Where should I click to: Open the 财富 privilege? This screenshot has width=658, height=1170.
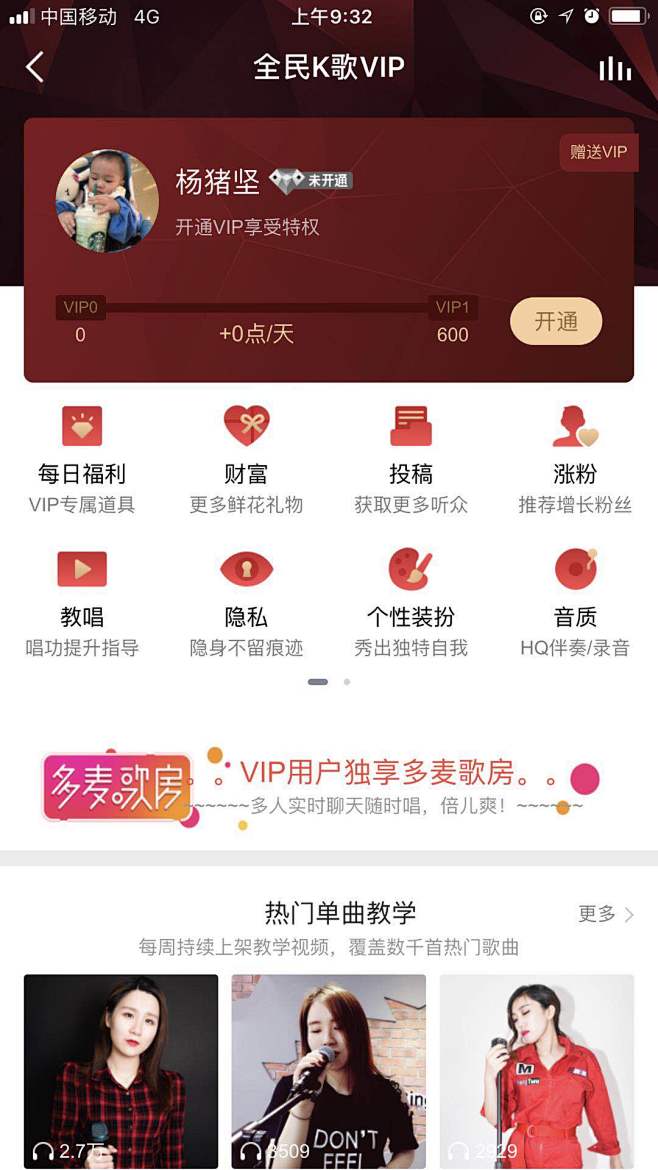(246, 459)
